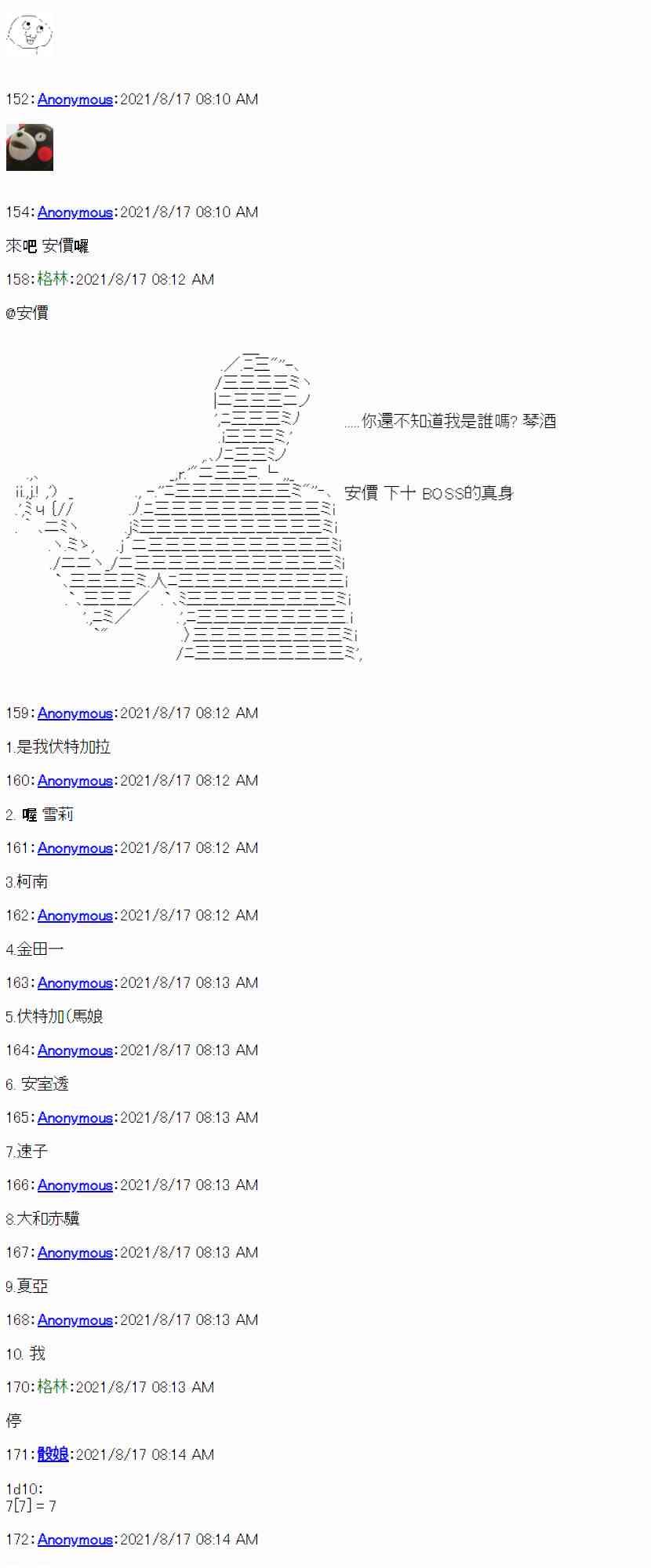The height and width of the screenshot is (1568, 651).
Task: Visit the Anonymous link on post 165
Action: [x=75, y=1118]
